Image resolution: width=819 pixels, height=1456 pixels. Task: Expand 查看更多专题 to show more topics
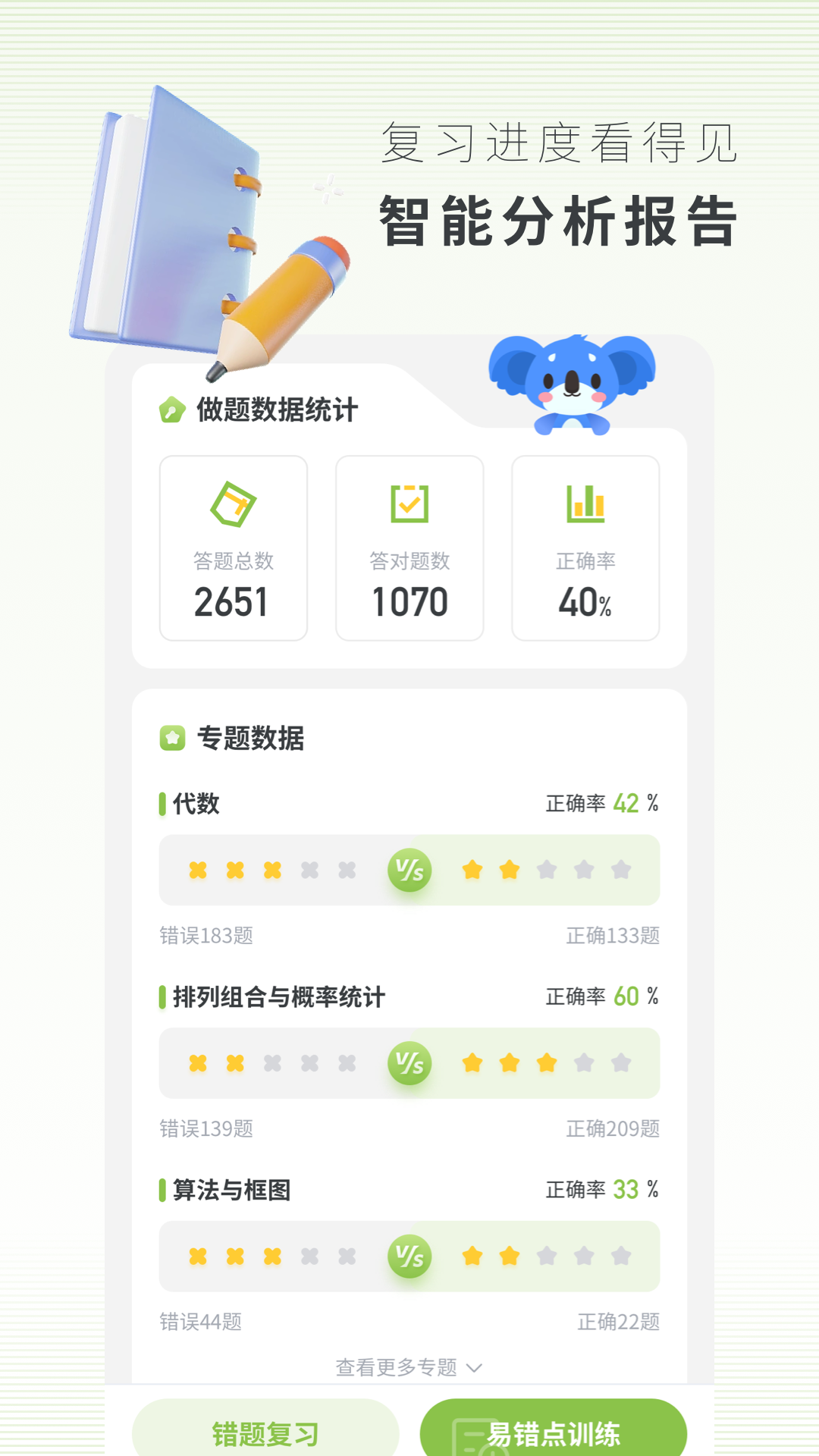(x=397, y=1367)
